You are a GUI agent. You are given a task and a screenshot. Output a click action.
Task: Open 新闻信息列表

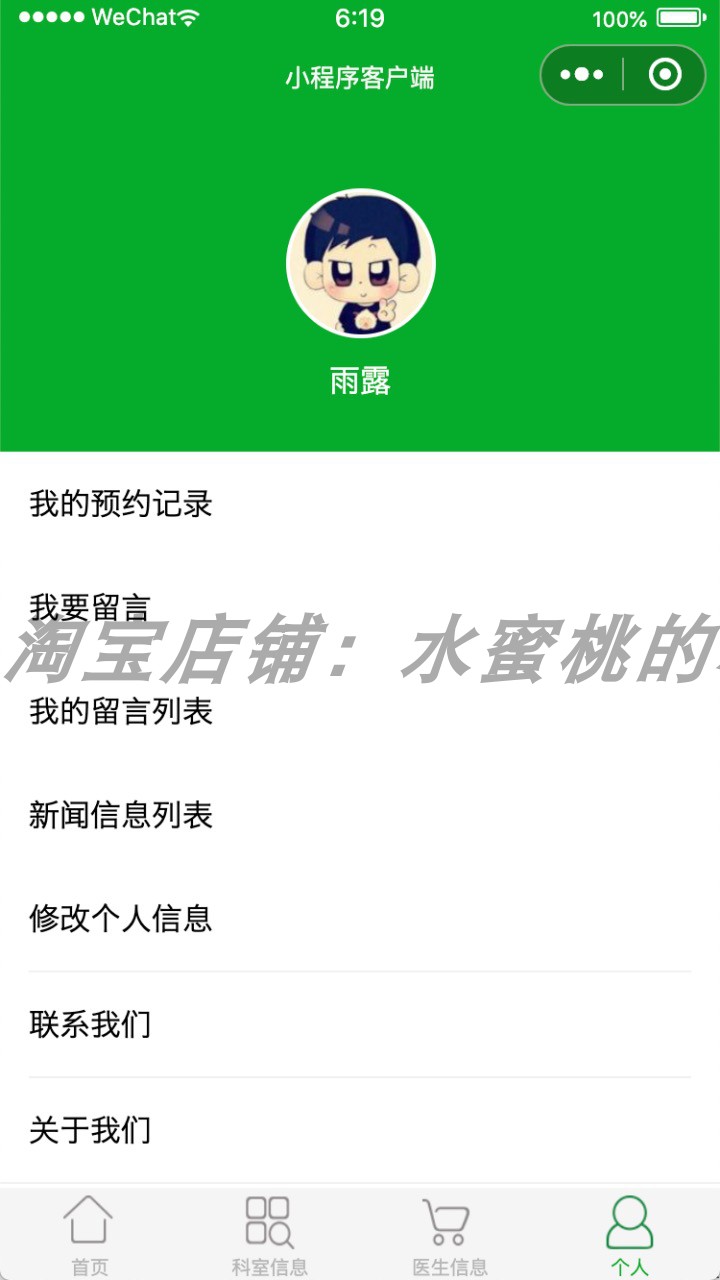pos(120,815)
